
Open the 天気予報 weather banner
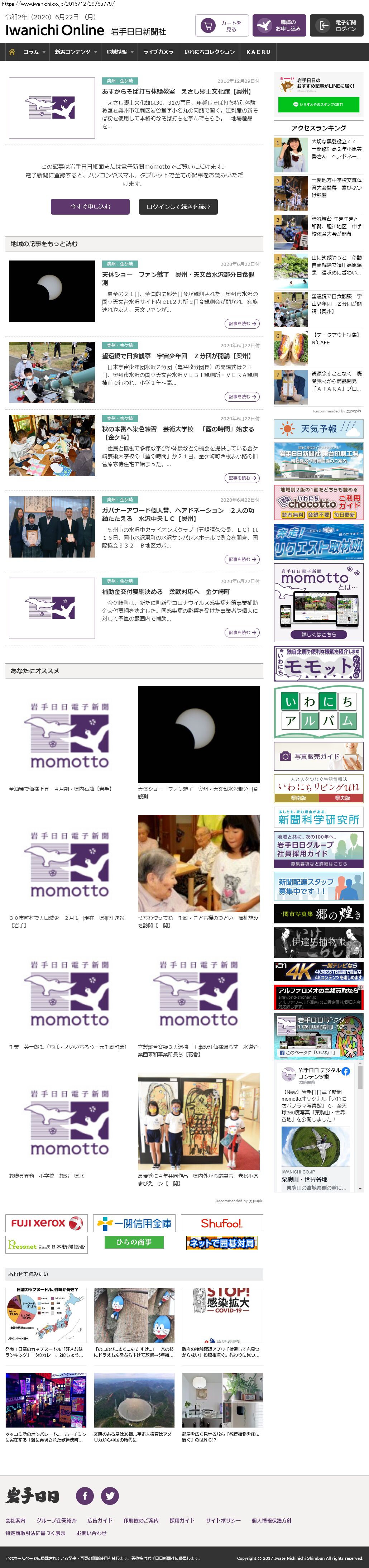[x=318, y=429]
